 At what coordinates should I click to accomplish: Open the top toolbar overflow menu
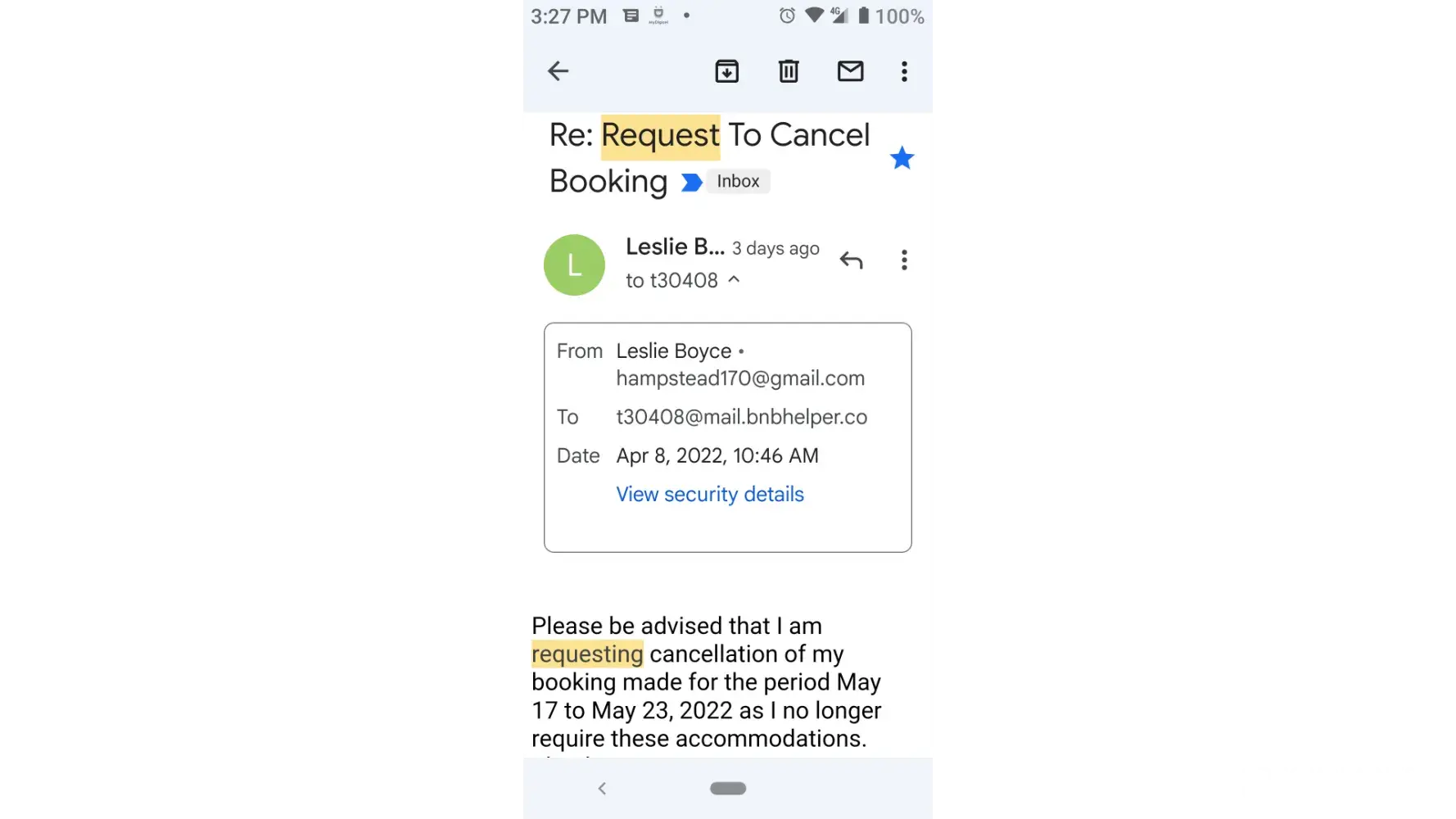[x=904, y=71]
